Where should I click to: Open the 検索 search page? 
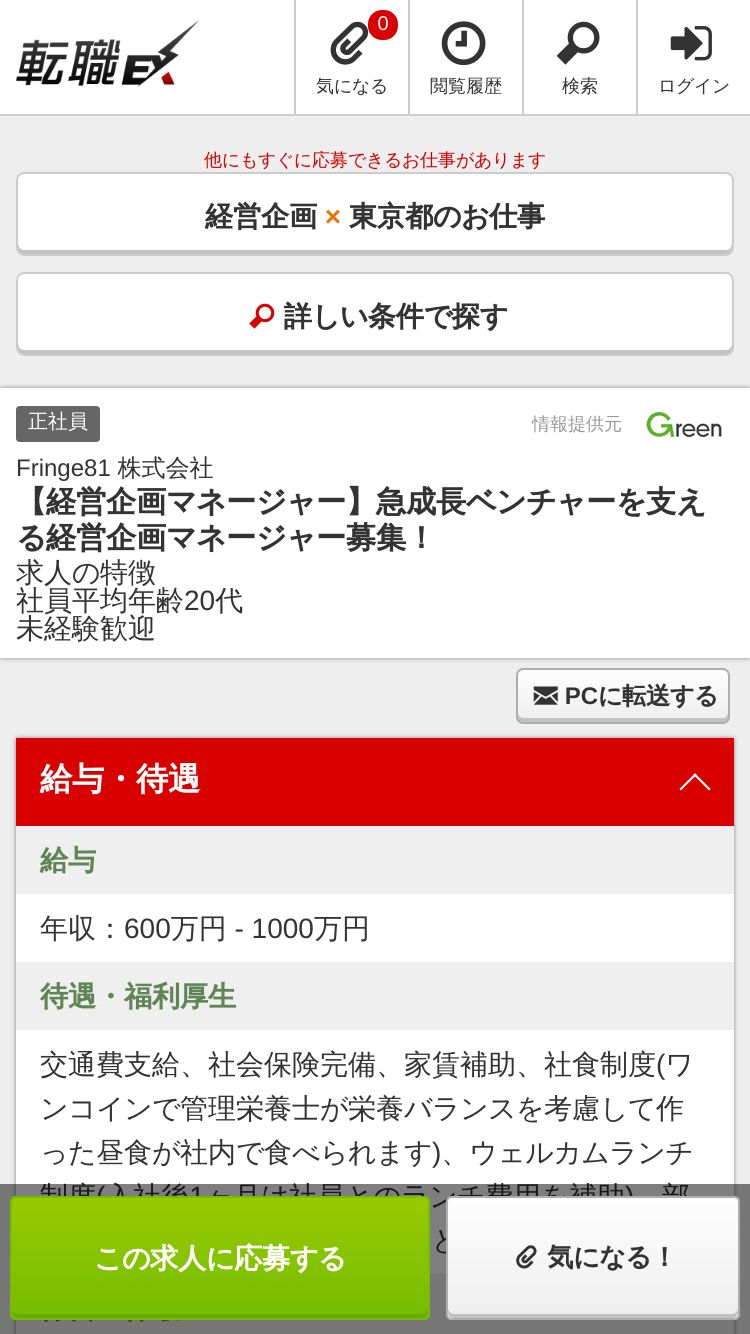click(579, 58)
